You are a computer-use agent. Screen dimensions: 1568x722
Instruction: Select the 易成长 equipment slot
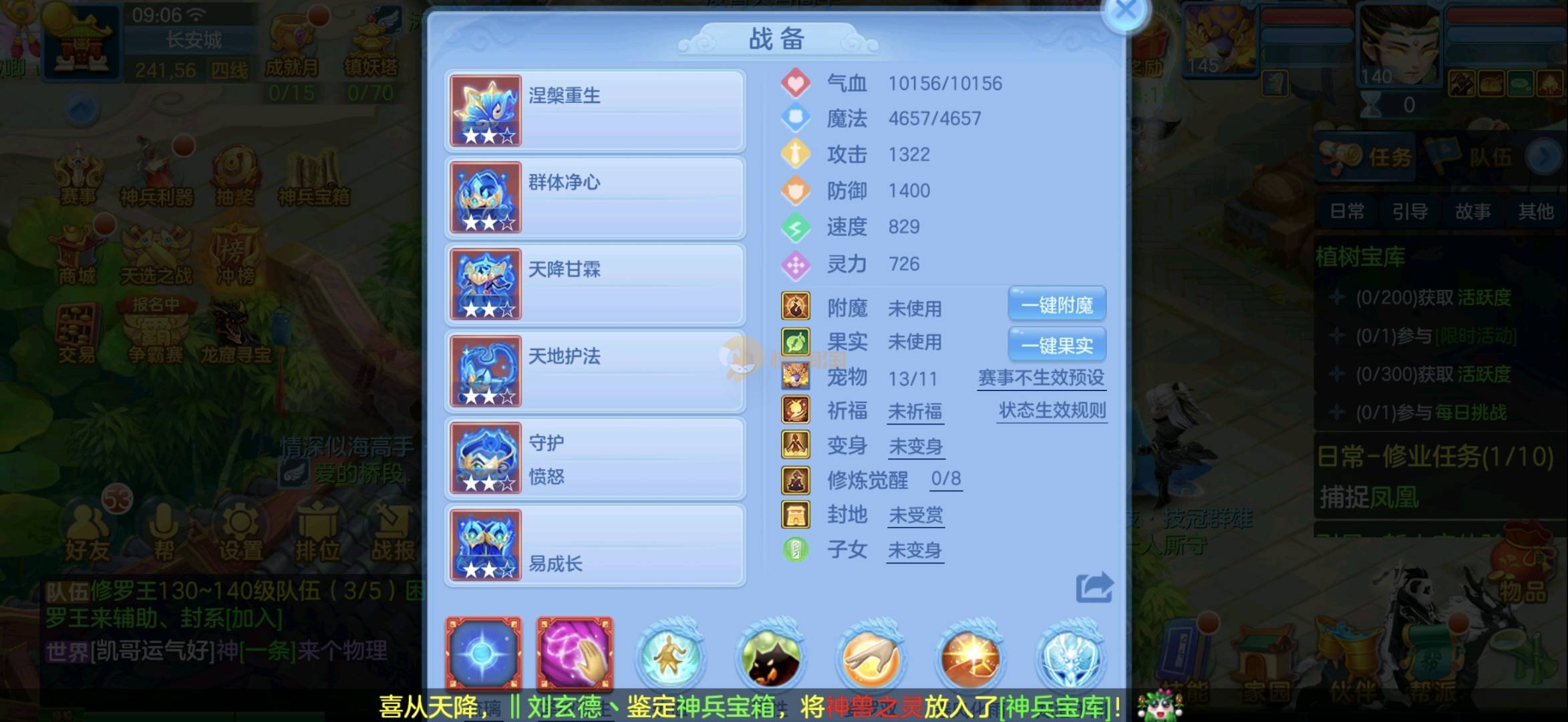click(595, 546)
